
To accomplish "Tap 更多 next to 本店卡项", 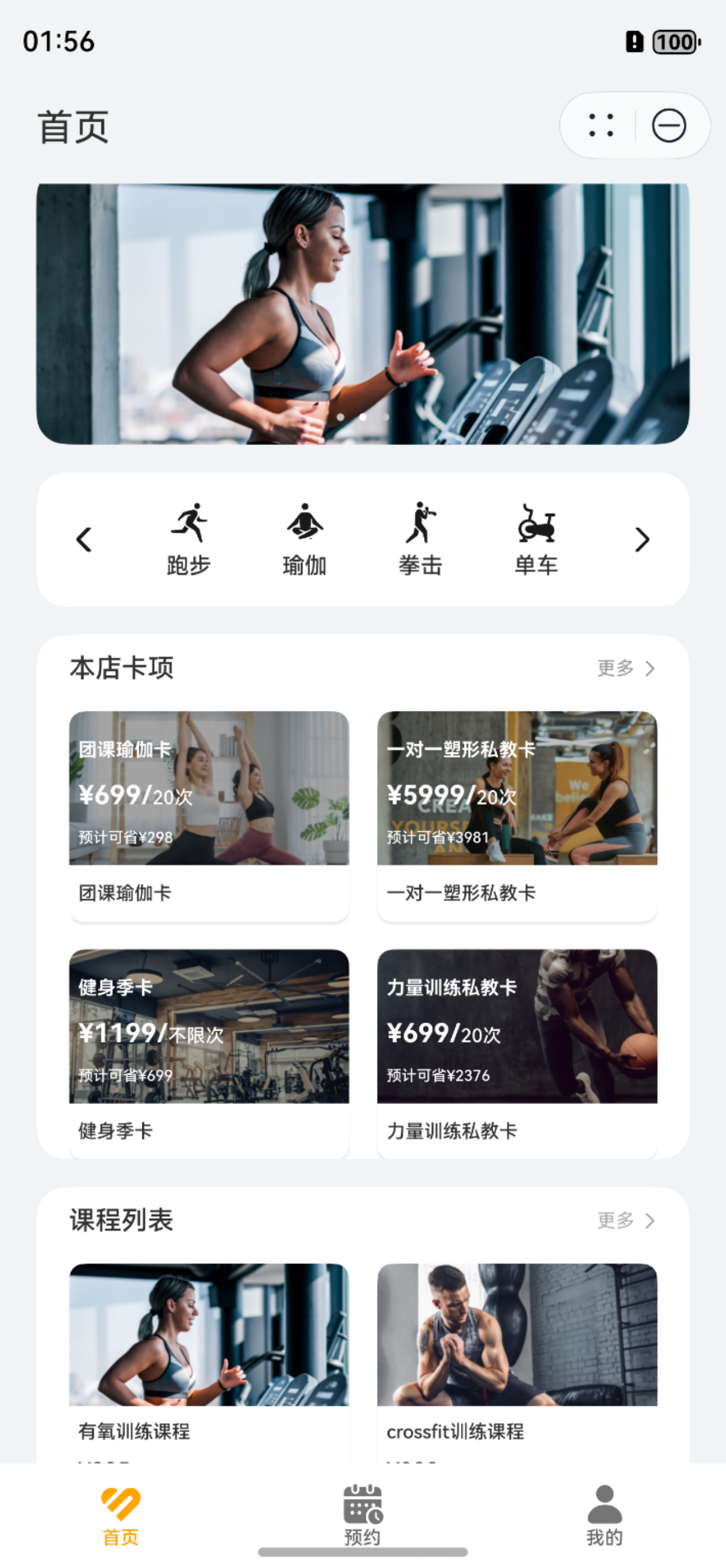I will click(x=626, y=668).
